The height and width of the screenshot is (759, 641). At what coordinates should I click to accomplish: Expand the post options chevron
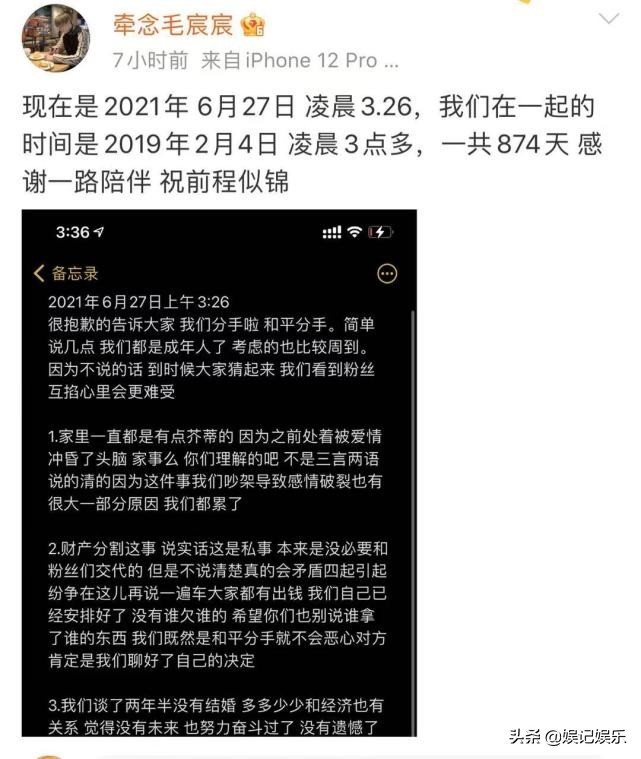609,19
